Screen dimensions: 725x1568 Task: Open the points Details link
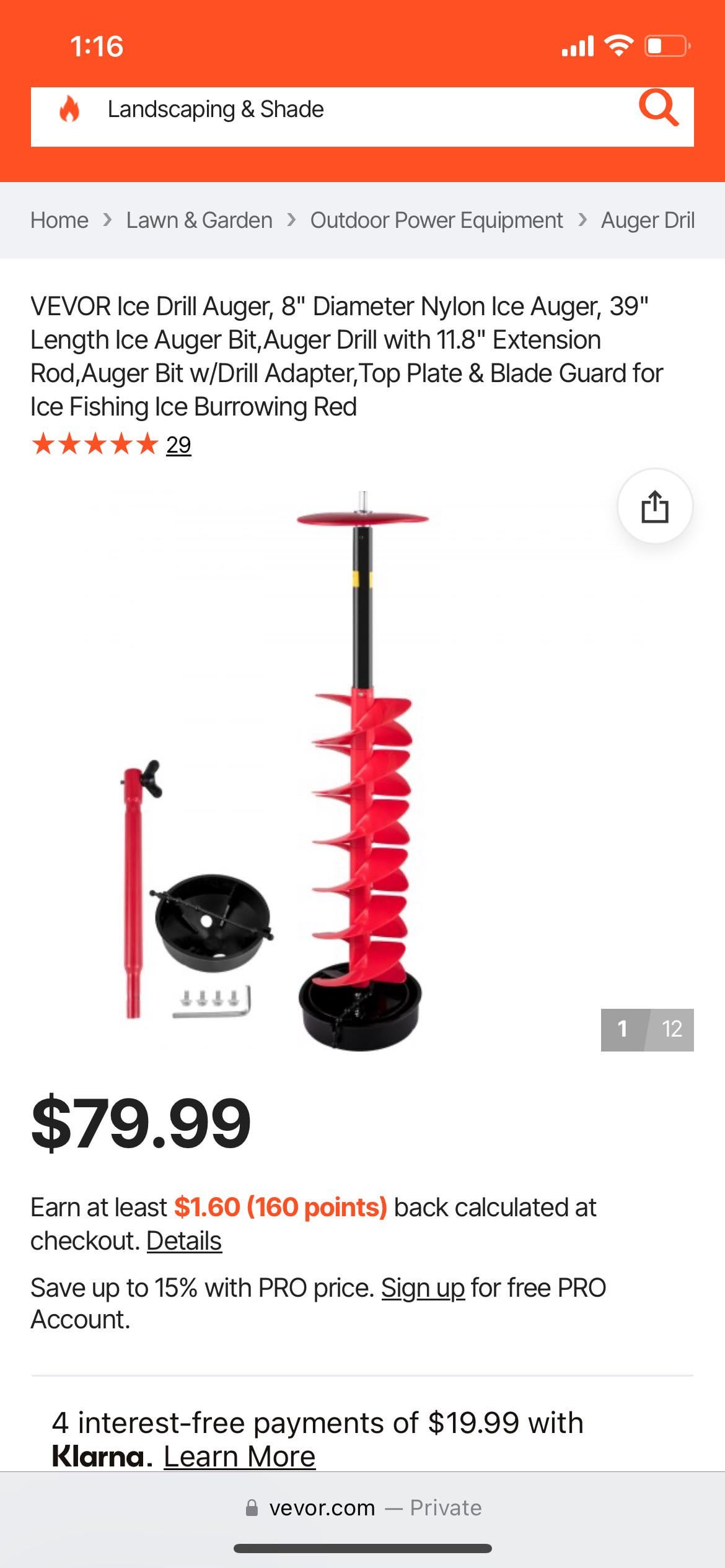[184, 1242]
